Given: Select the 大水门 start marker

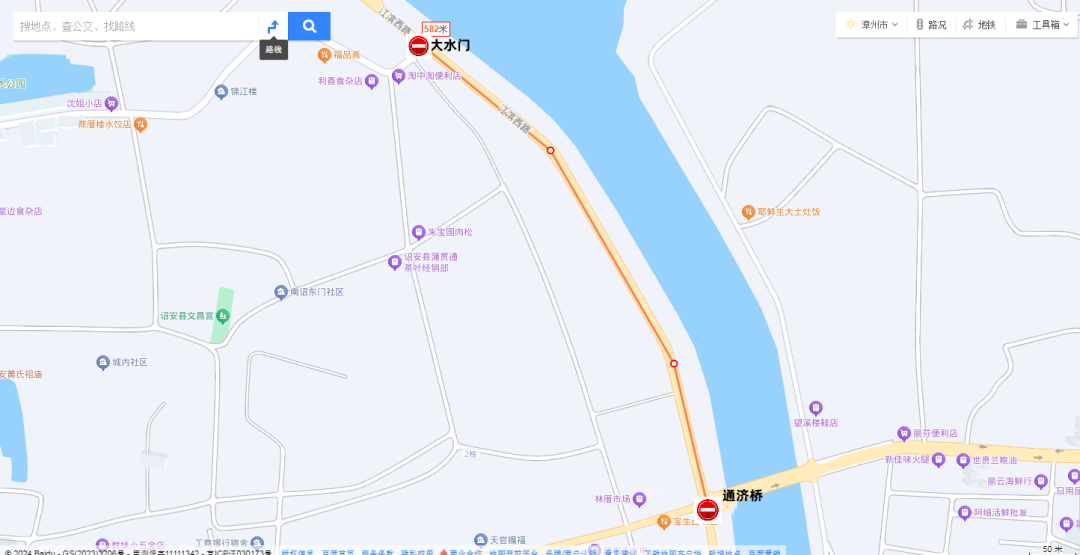Looking at the screenshot, I should [x=419, y=46].
